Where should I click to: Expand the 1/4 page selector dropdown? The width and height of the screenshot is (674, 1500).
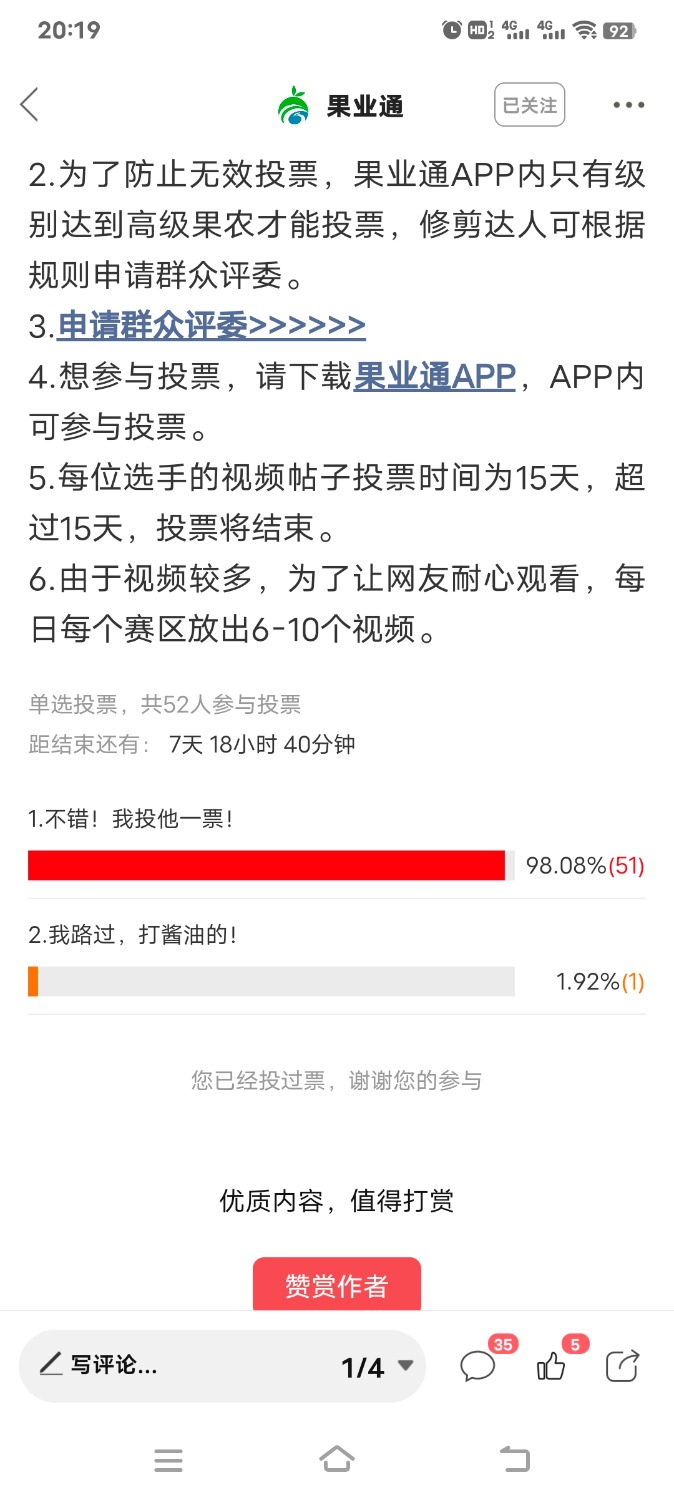click(377, 1367)
